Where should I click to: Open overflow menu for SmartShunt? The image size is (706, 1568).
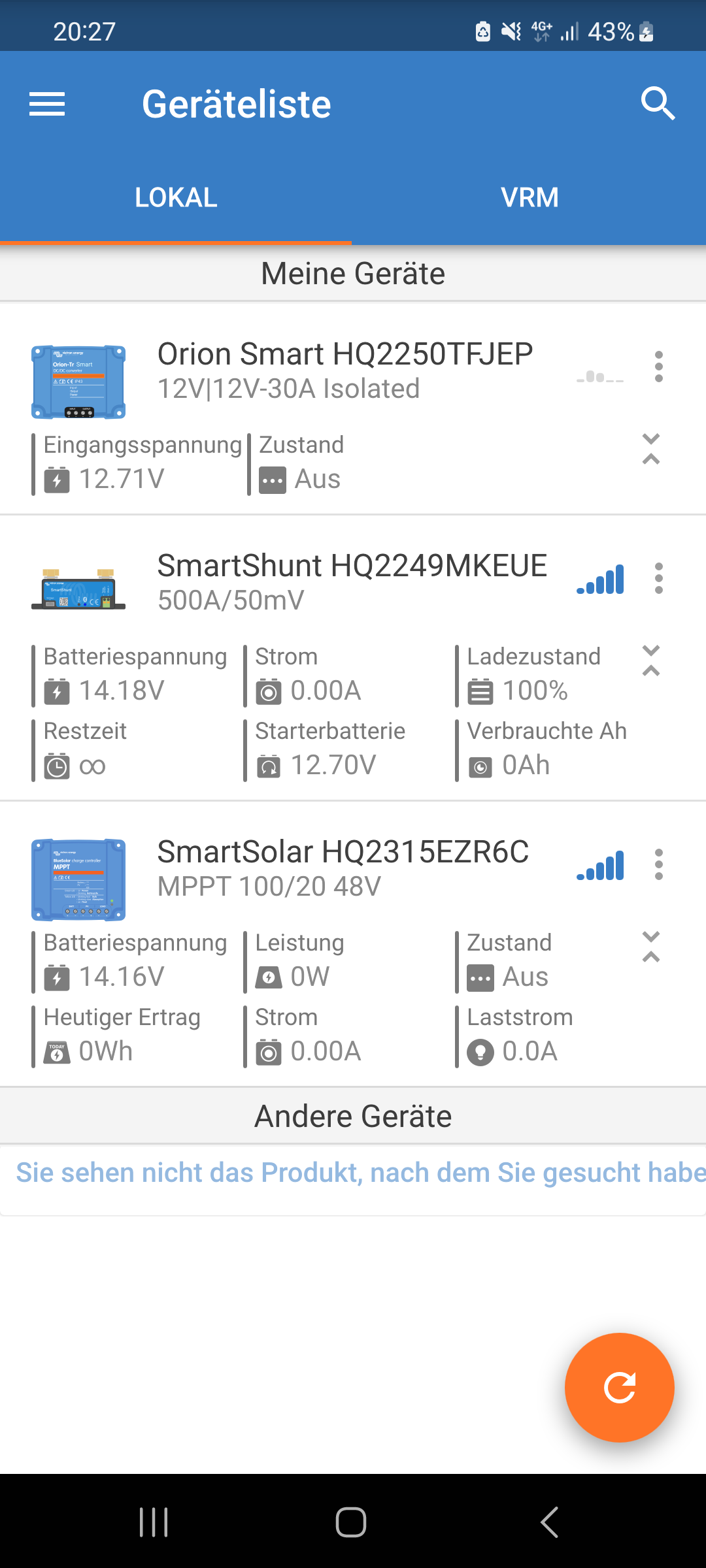coord(659,578)
